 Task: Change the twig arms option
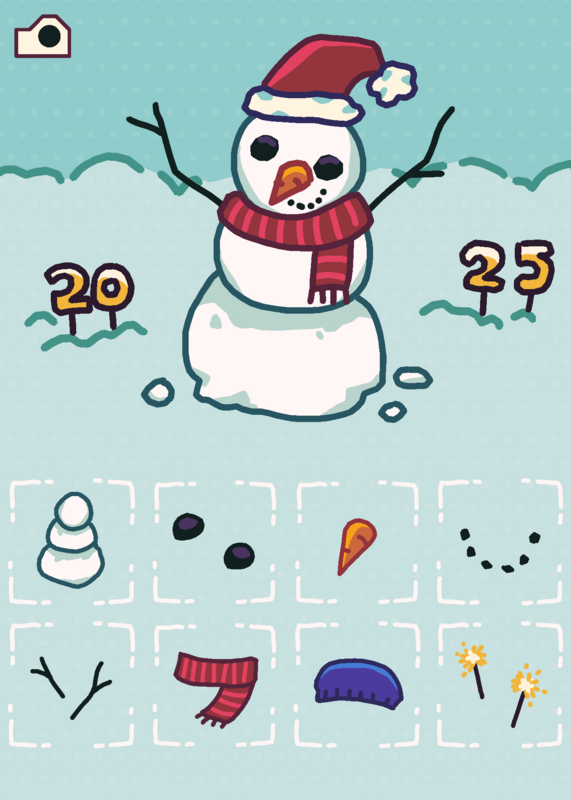click(71, 685)
